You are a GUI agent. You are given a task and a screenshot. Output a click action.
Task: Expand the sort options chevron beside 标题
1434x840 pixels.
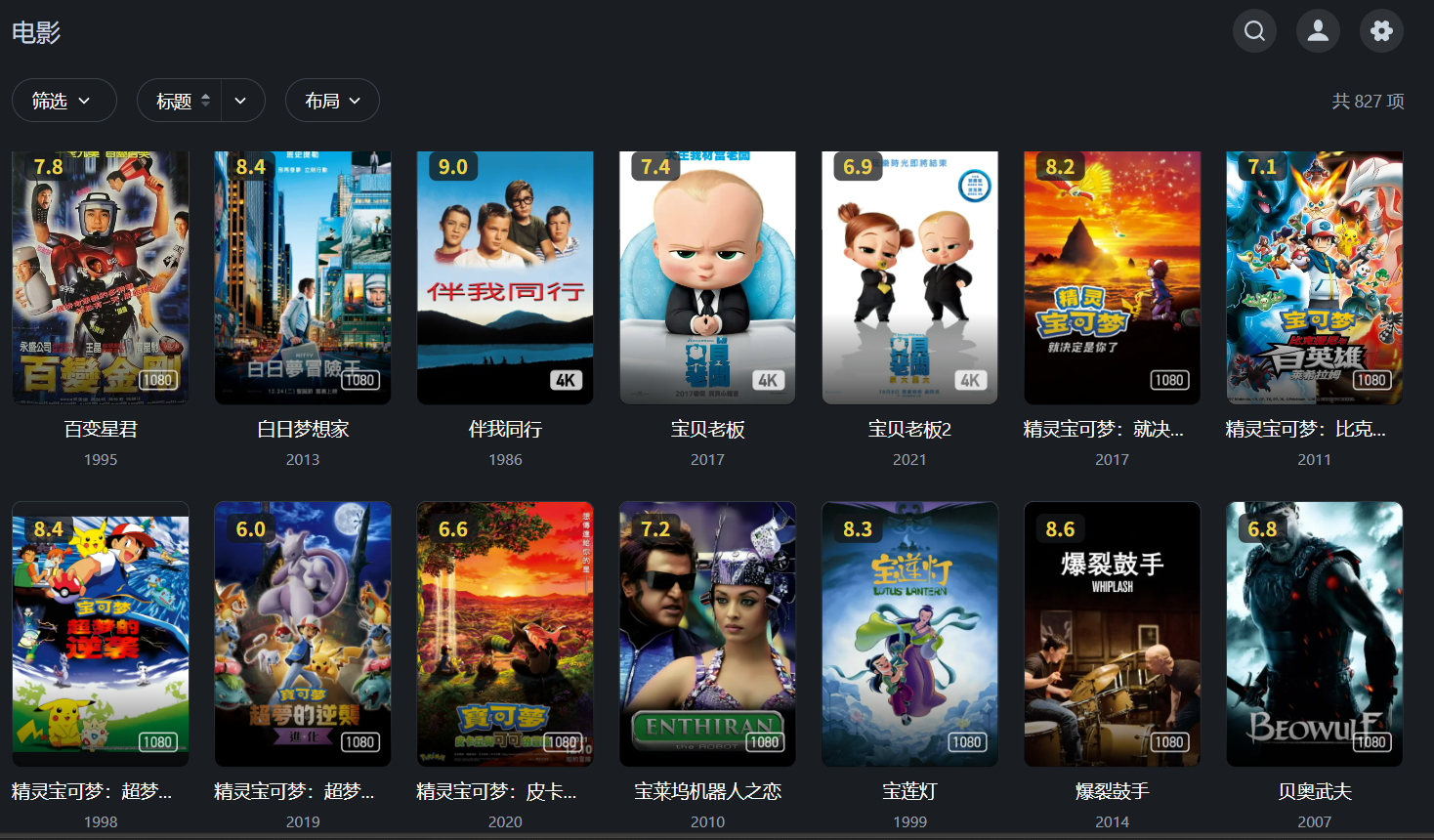241,101
